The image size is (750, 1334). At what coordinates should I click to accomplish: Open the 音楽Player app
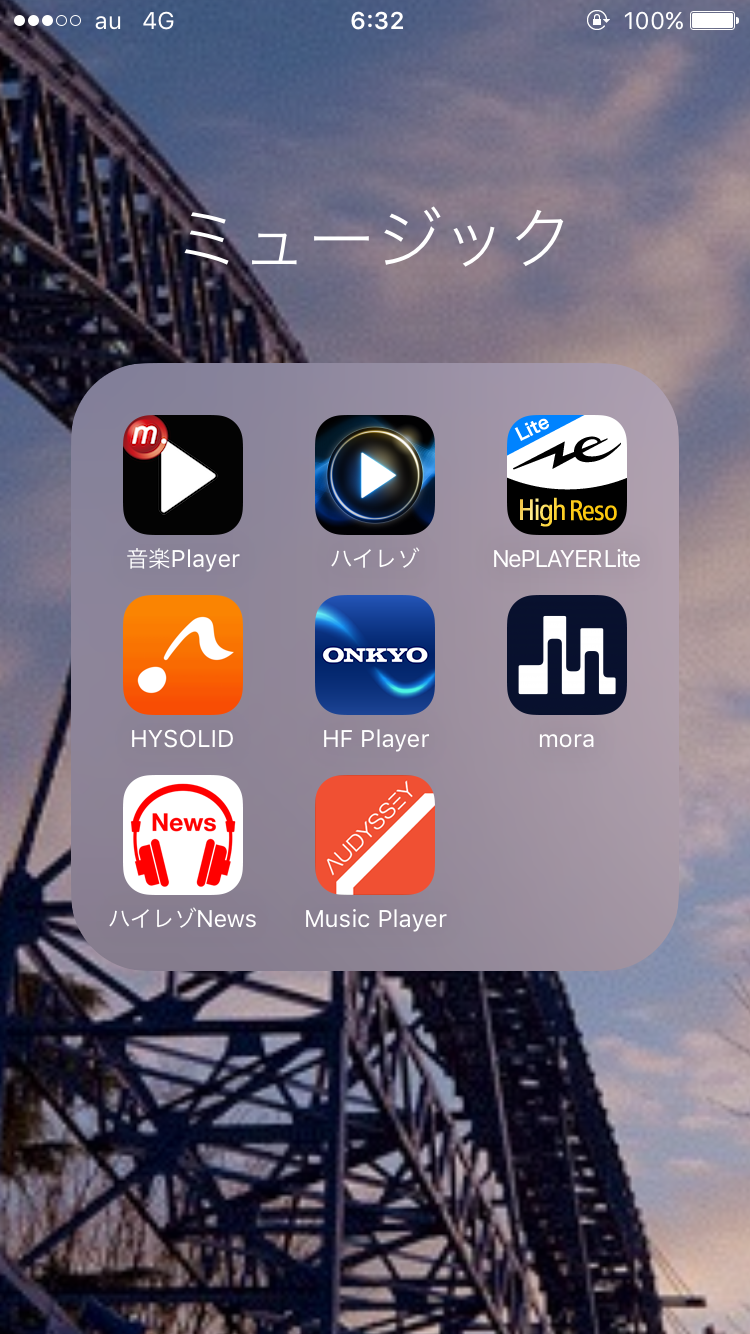click(x=183, y=475)
